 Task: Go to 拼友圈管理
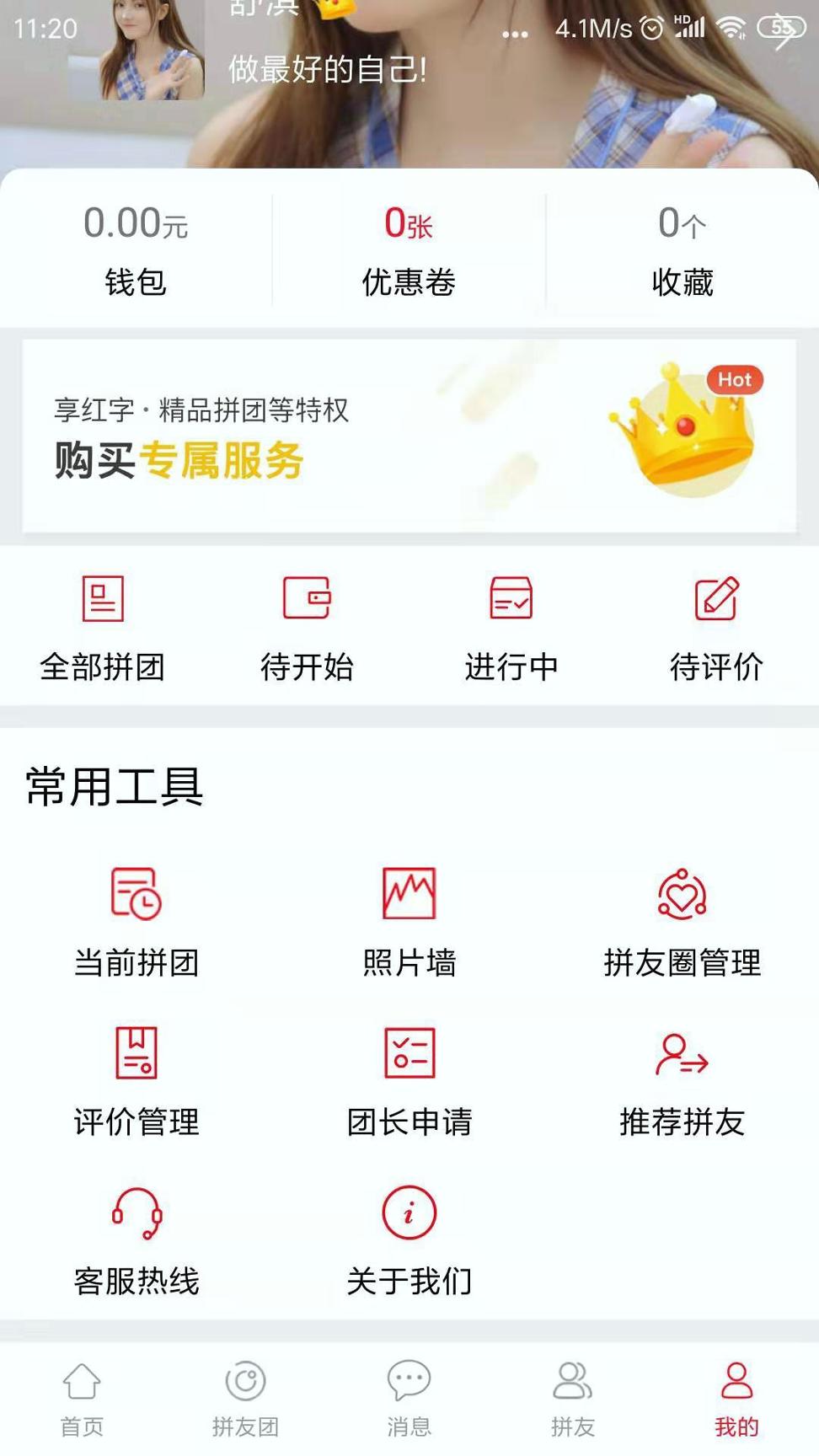pos(682,922)
